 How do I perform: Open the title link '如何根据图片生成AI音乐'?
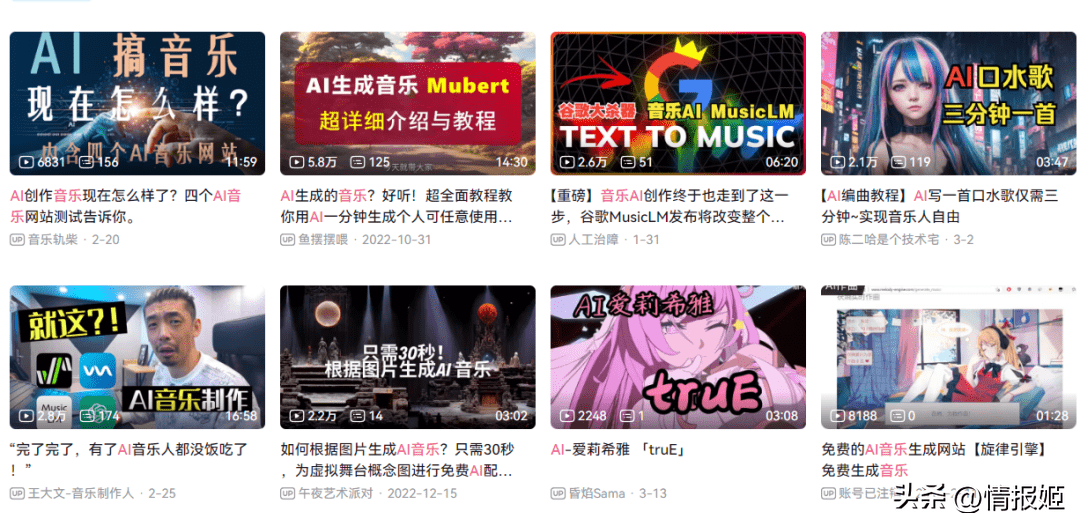coord(397,450)
